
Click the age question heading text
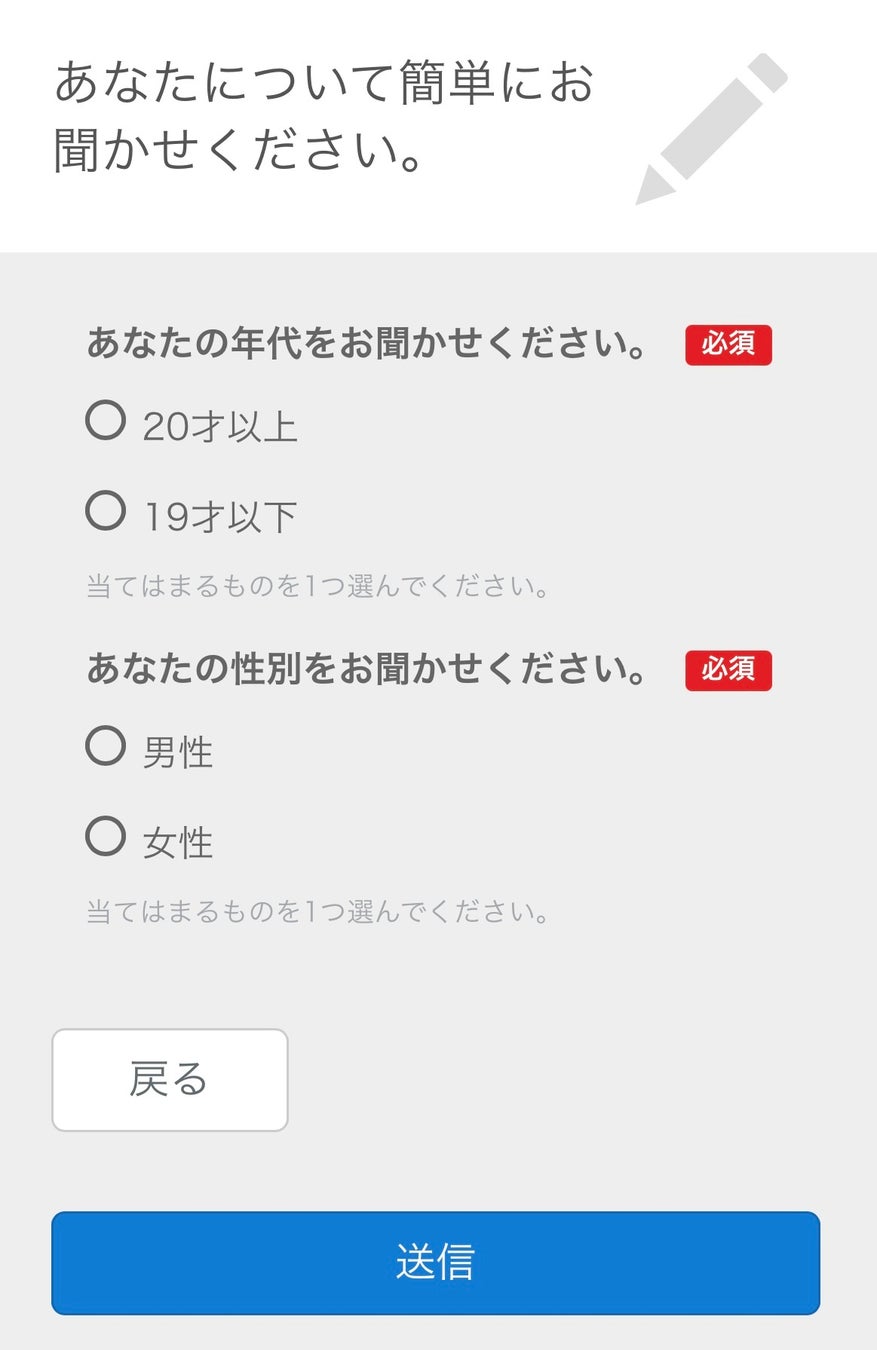coord(370,344)
